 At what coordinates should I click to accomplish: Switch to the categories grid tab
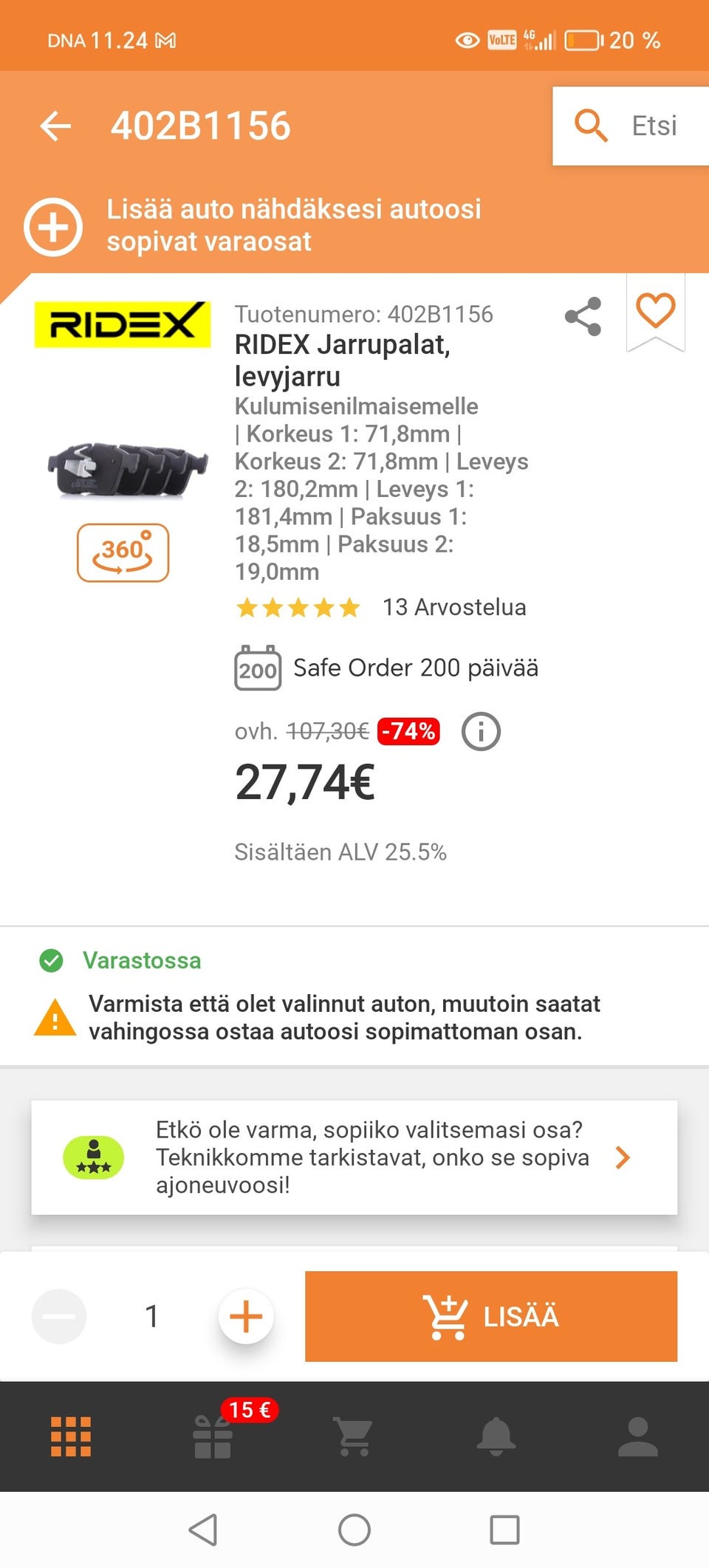point(70,1438)
